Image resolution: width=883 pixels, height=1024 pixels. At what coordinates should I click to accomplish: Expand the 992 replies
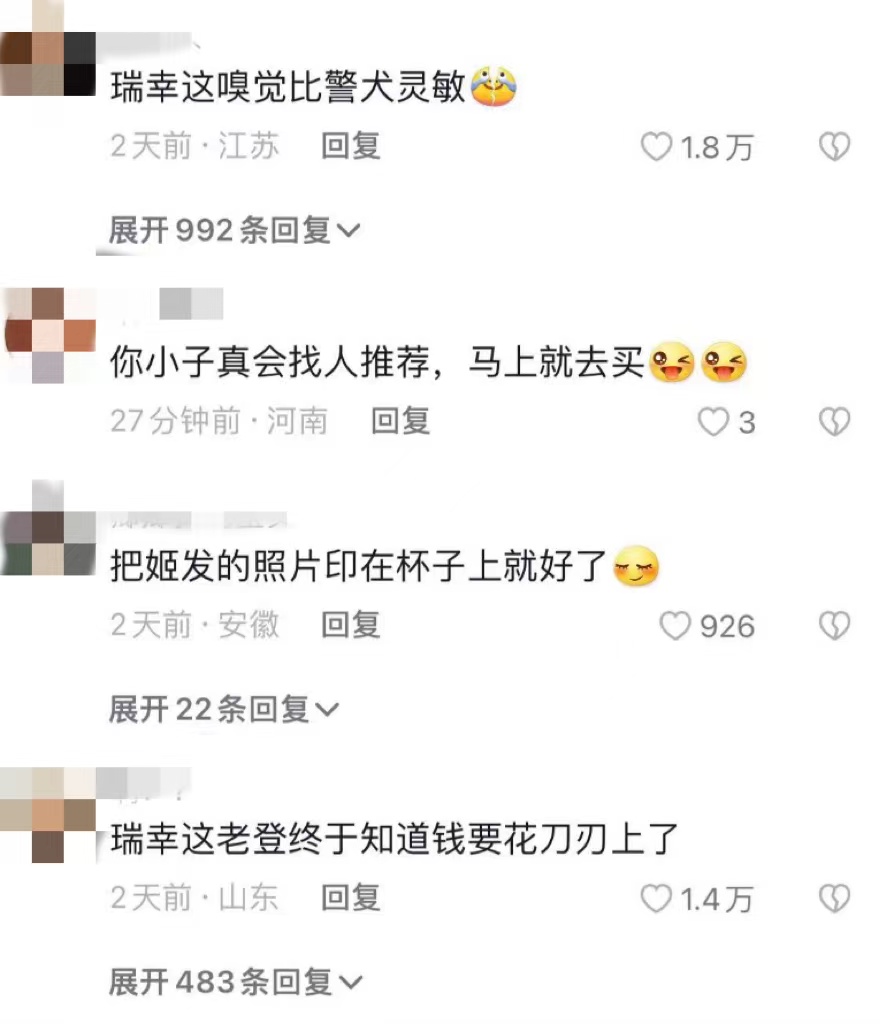234,231
